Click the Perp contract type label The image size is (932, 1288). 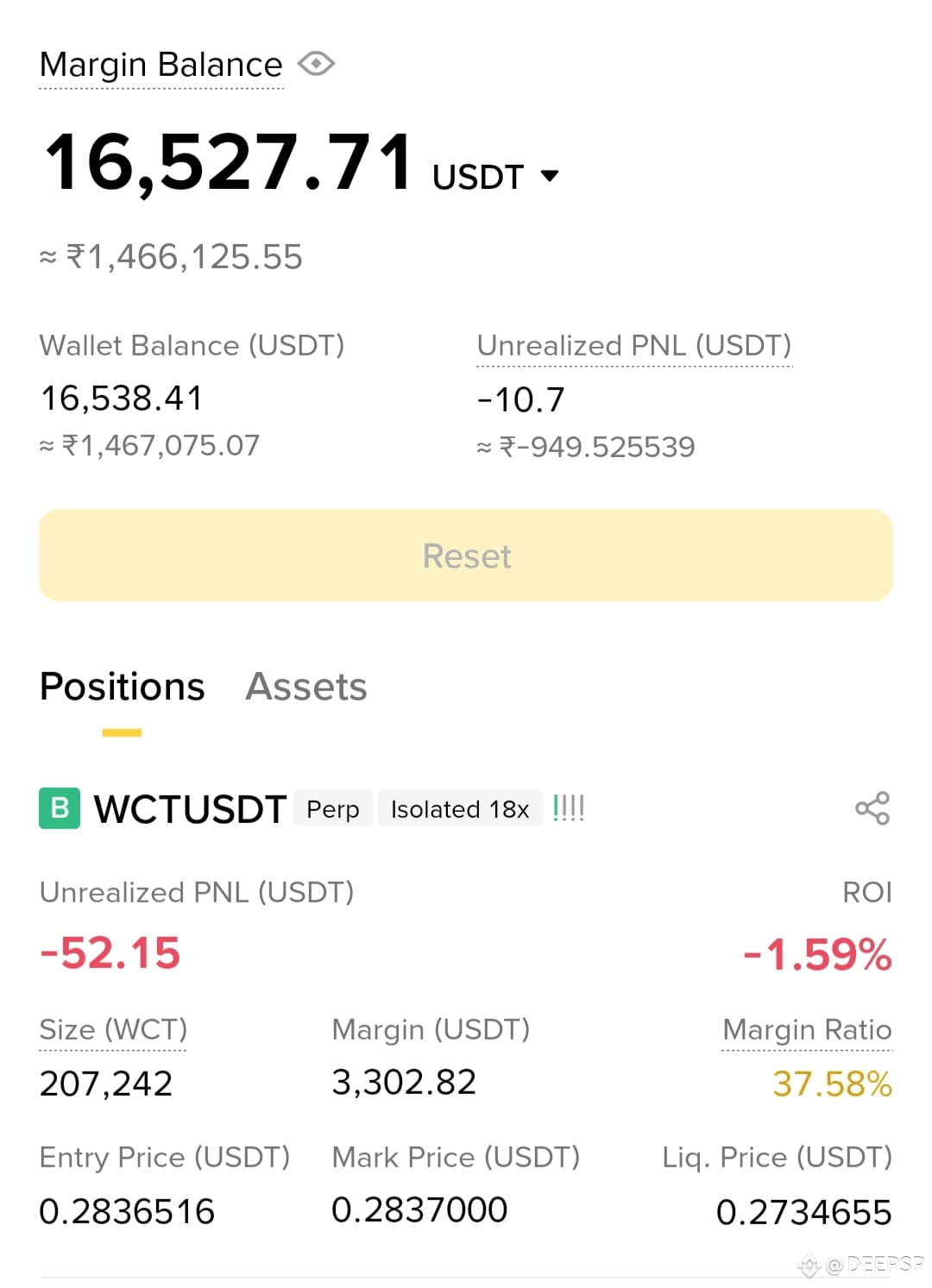click(332, 809)
